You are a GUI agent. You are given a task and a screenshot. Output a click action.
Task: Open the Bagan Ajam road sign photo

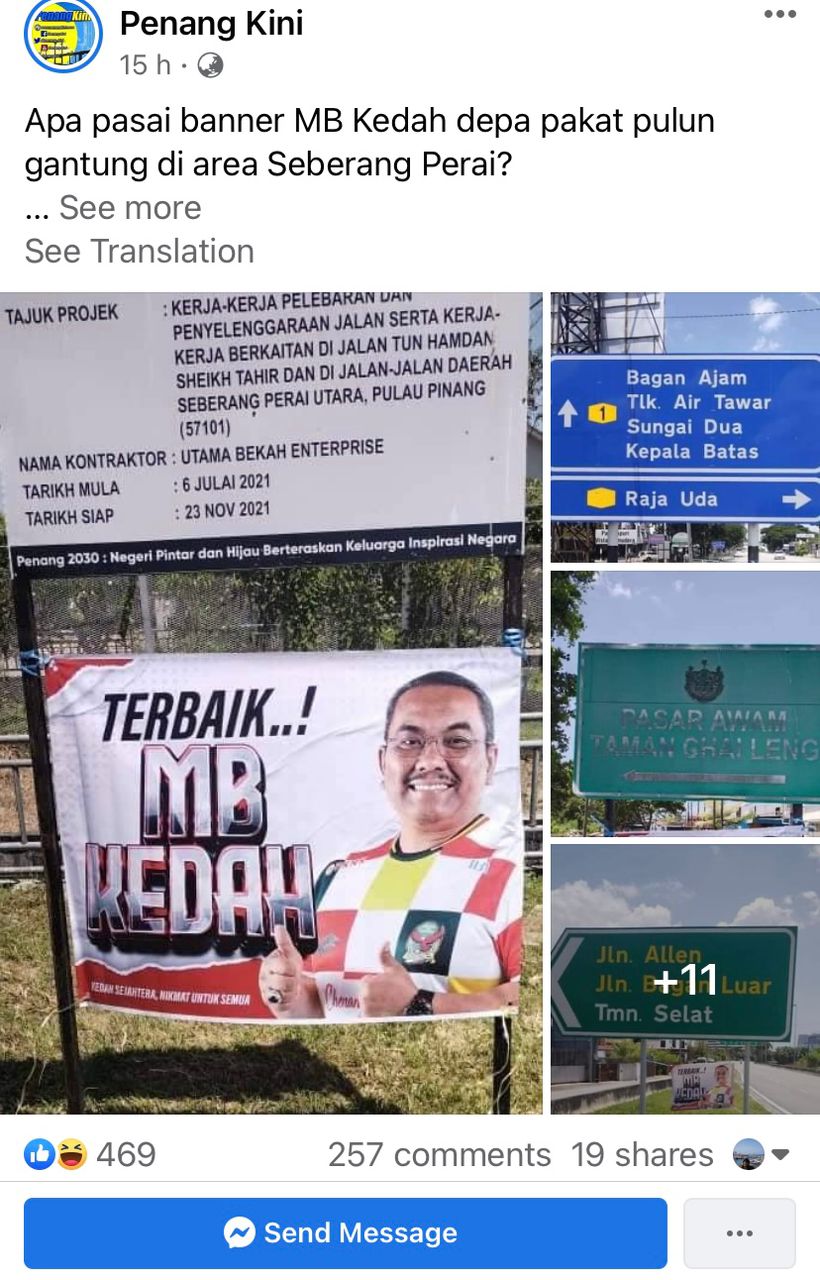(685, 427)
